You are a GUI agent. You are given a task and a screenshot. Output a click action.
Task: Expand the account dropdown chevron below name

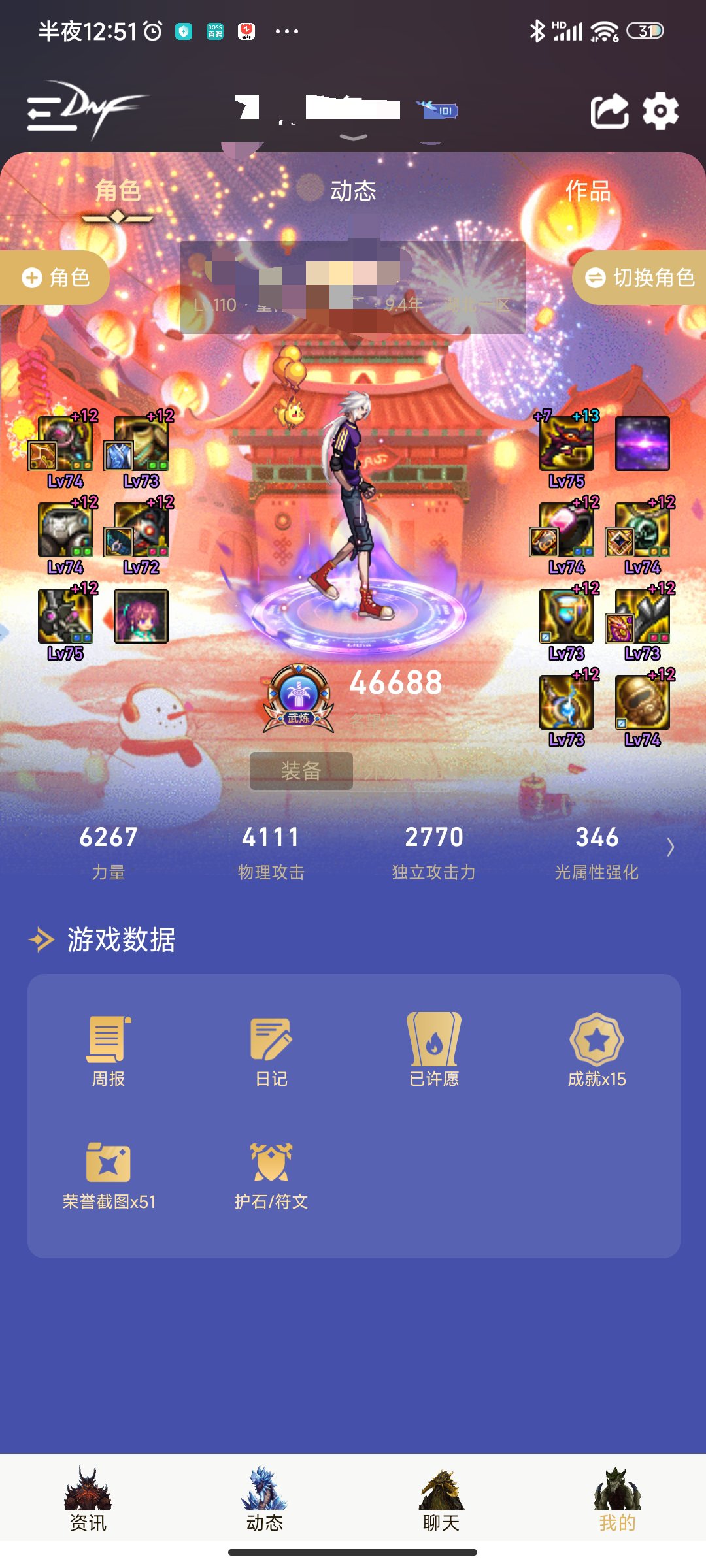point(354,137)
